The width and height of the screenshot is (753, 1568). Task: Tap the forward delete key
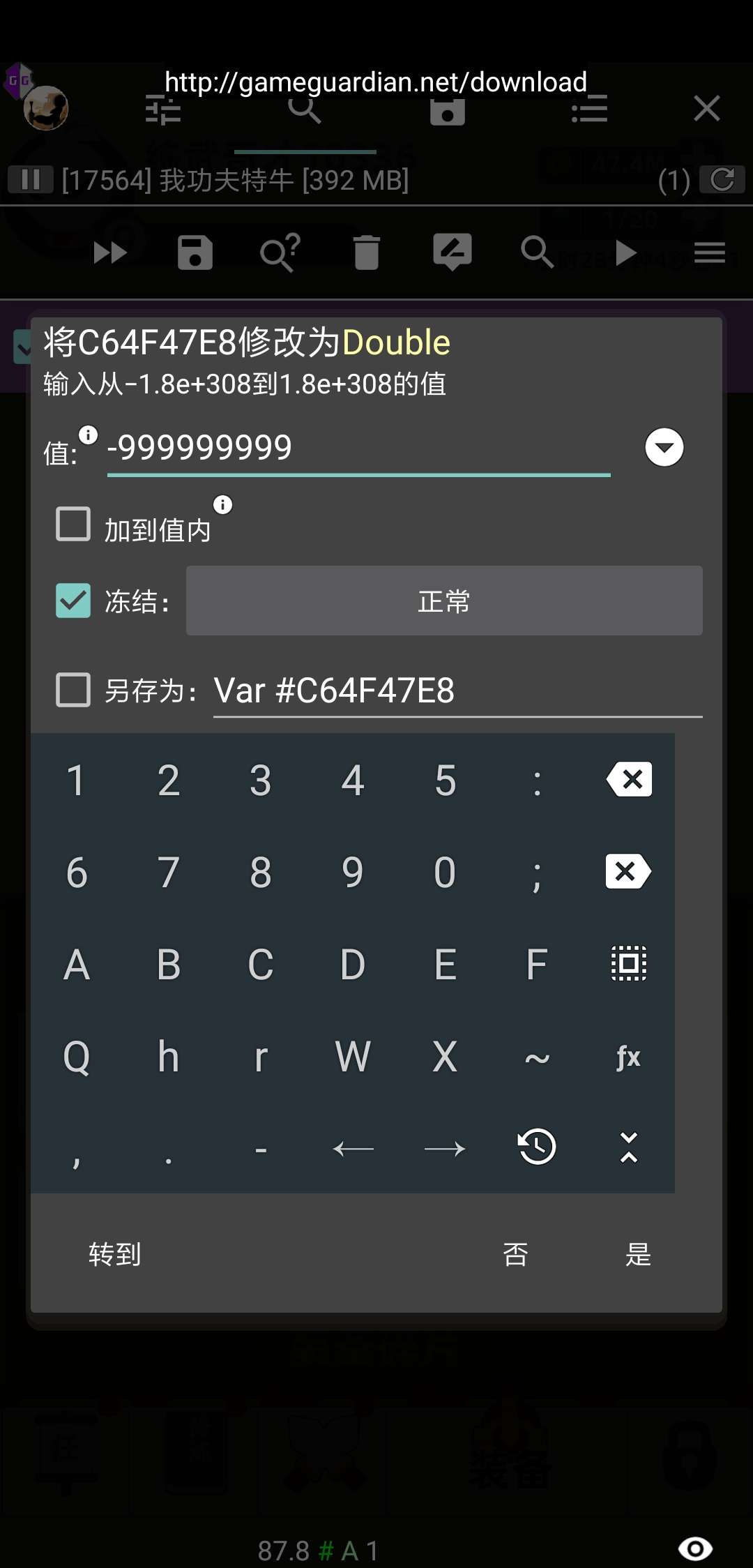coord(629,872)
